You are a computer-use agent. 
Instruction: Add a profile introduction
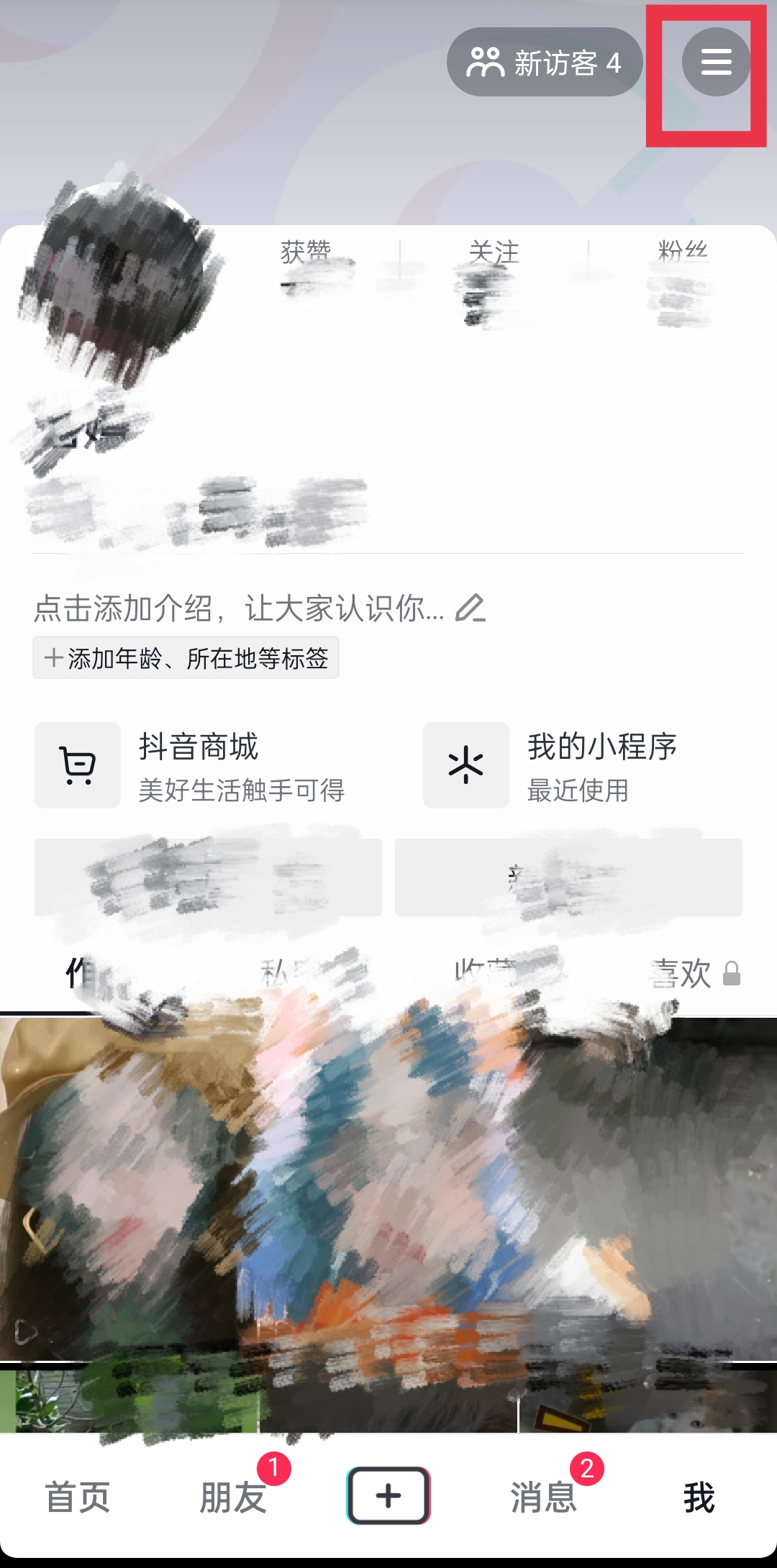(x=259, y=608)
